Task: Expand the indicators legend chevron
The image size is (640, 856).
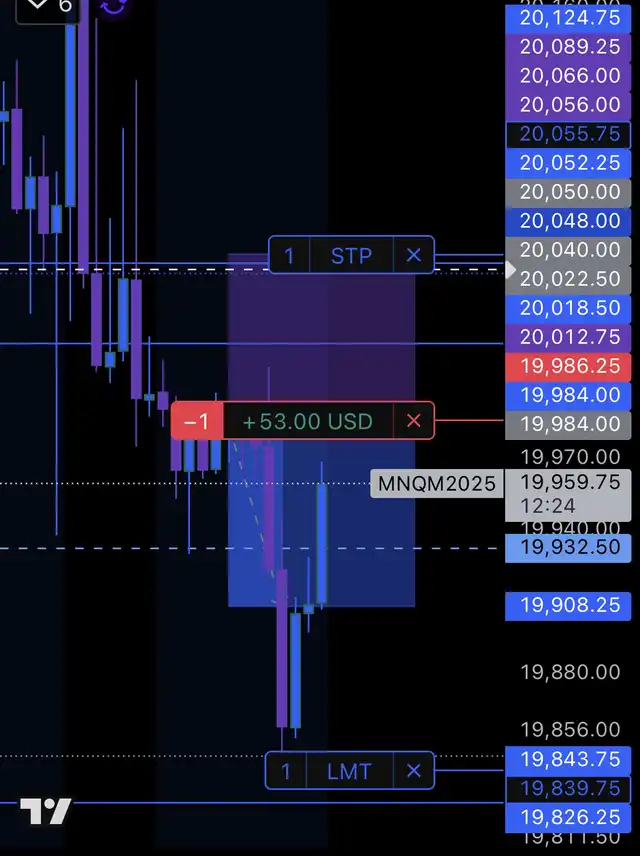Action: (38, 5)
